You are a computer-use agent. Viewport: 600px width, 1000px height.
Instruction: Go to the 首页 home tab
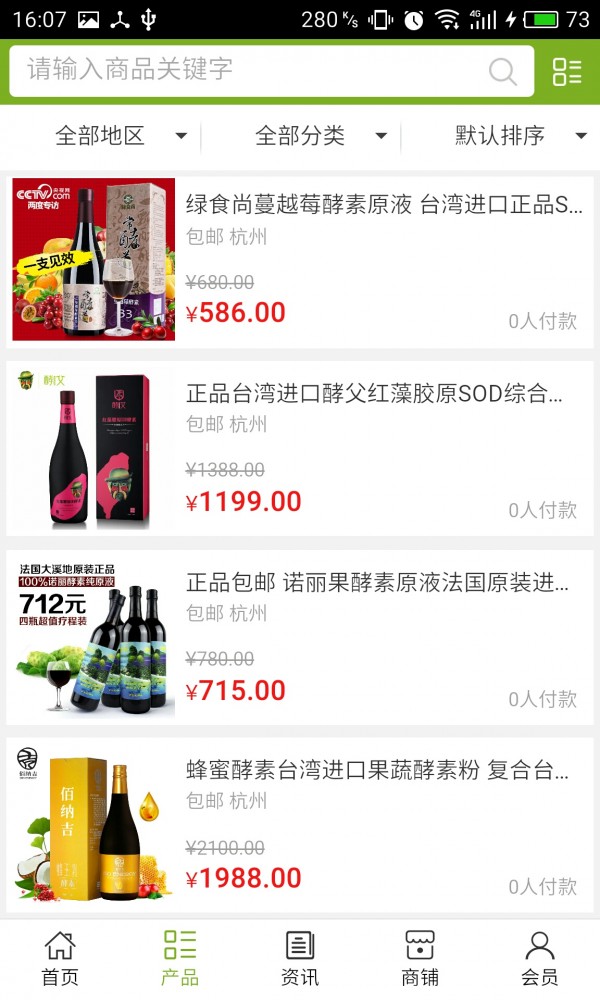pos(60,958)
